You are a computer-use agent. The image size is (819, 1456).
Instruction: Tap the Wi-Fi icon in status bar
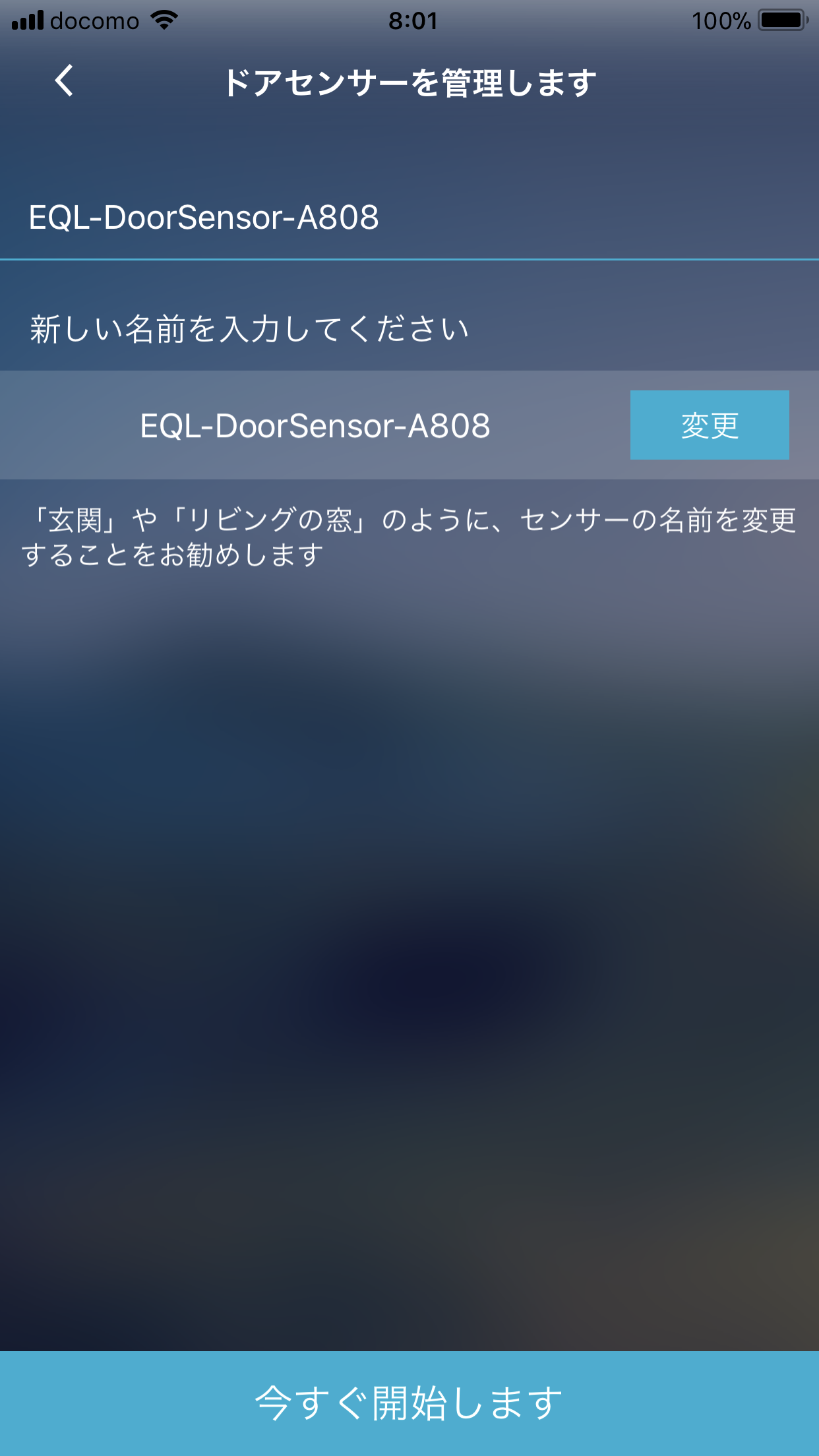[162, 20]
